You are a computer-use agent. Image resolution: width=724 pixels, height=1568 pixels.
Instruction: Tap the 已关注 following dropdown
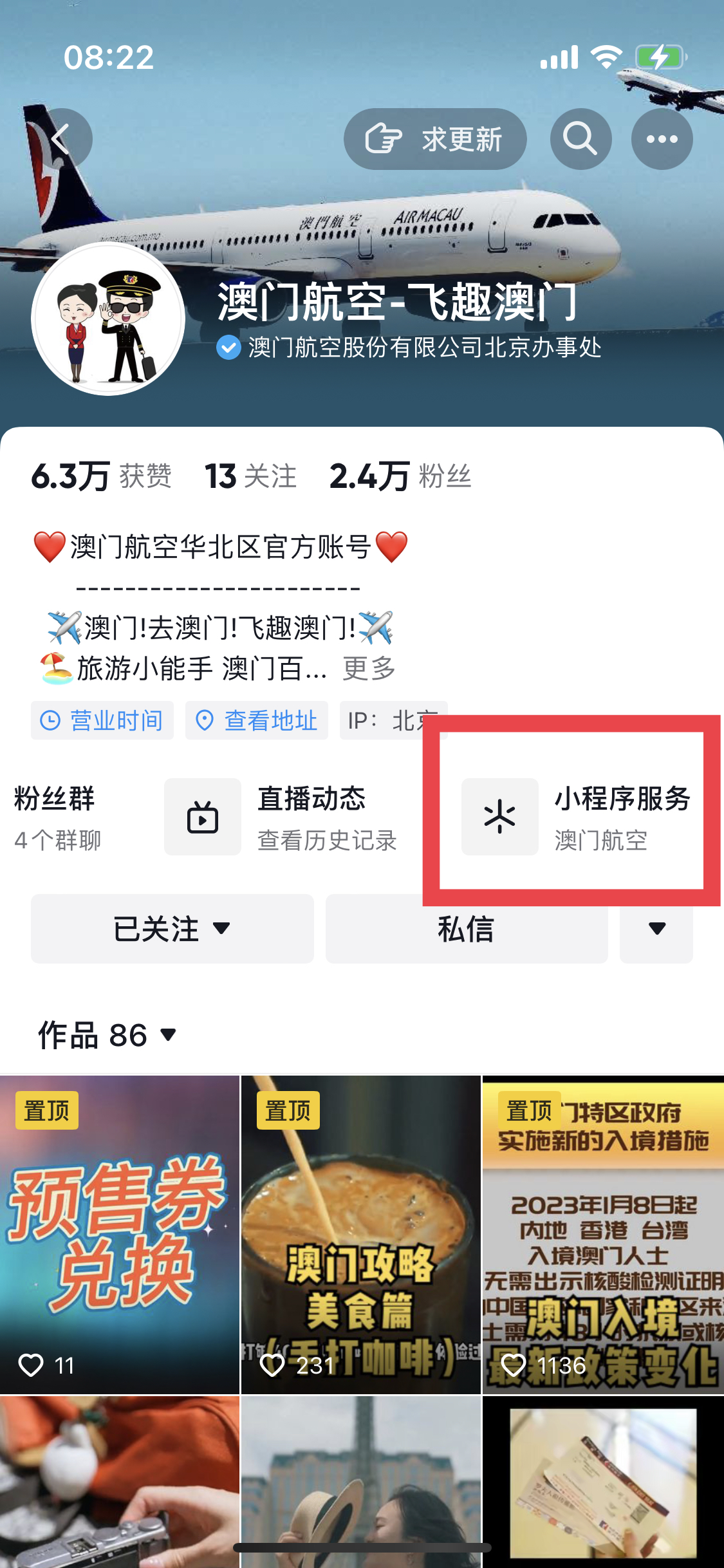(172, 929)
